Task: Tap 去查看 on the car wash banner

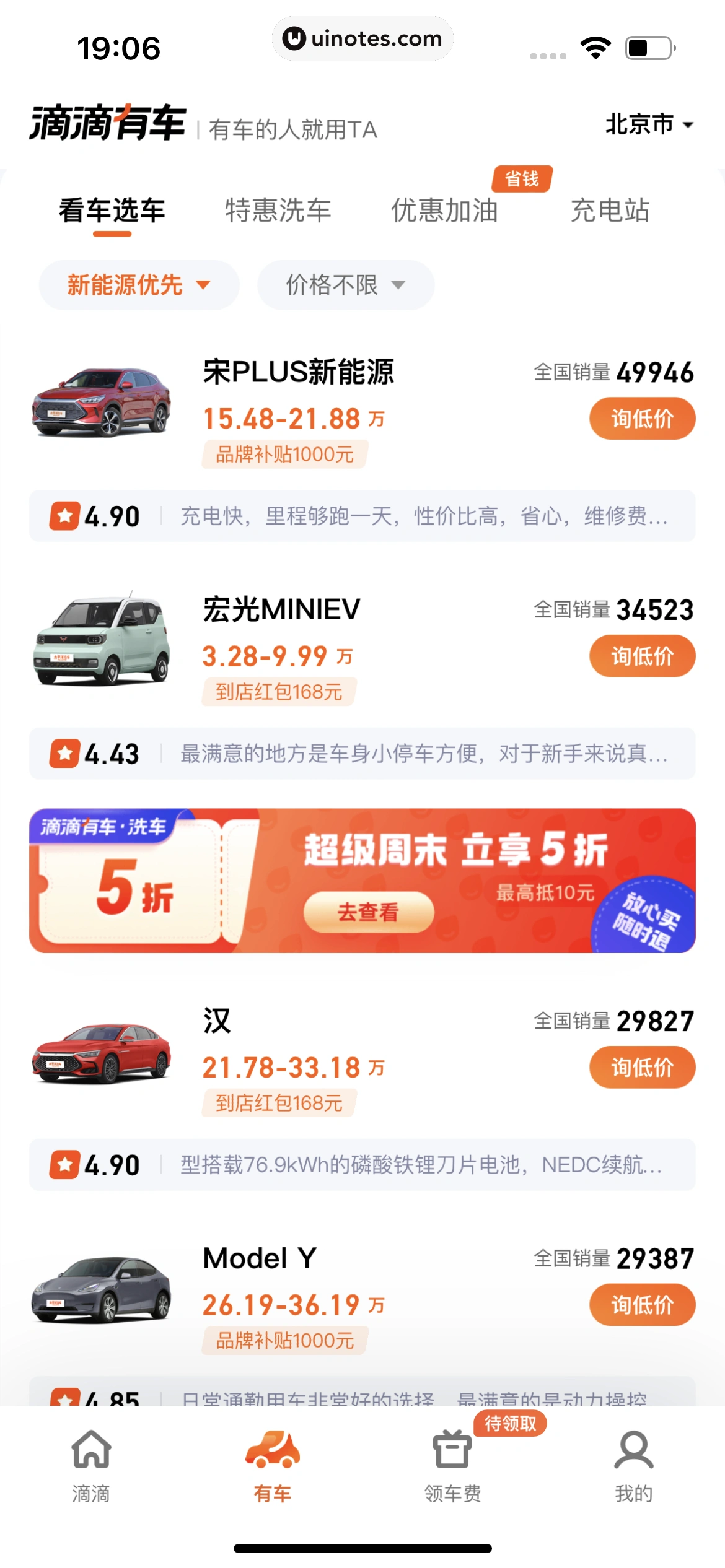Action: click(x=368, y=912)
